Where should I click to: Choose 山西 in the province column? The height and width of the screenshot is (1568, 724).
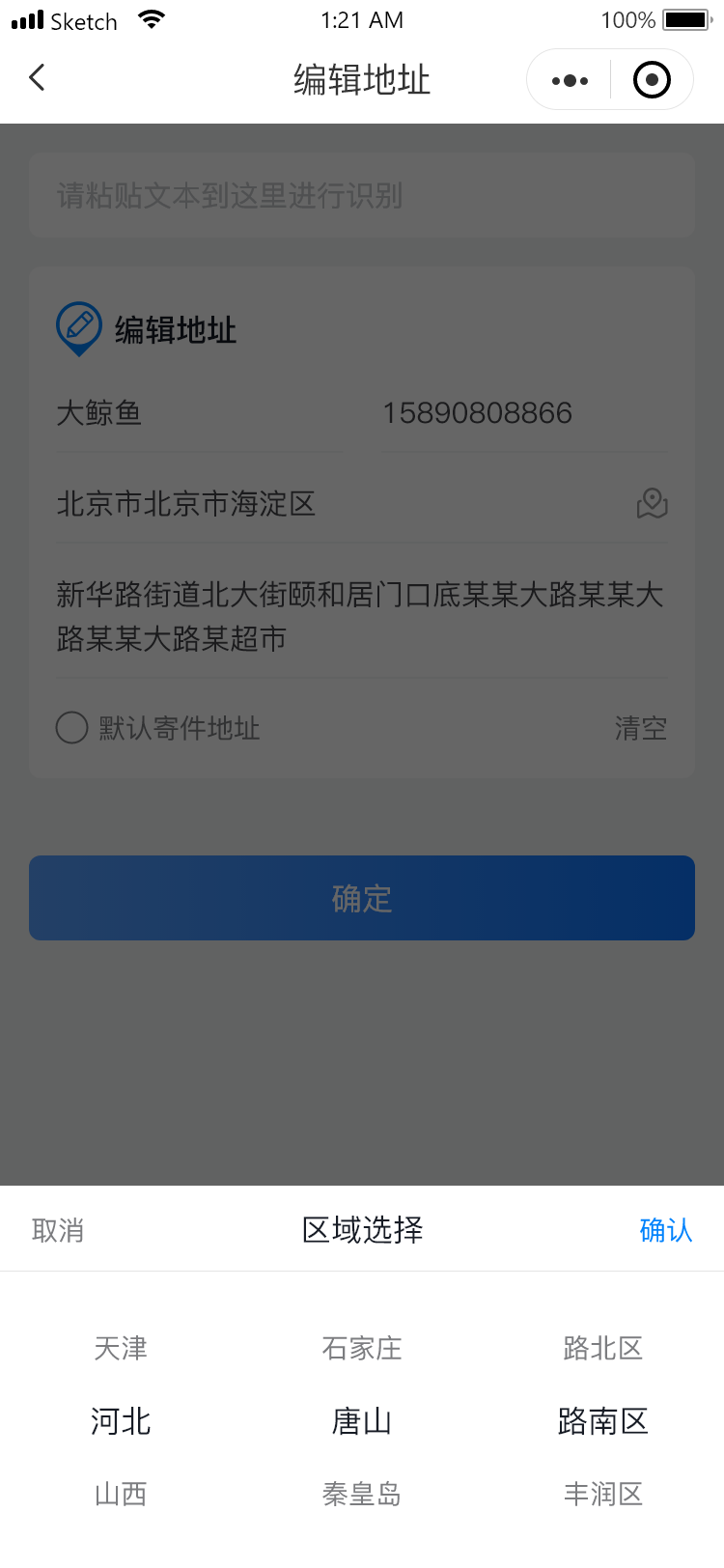(121, 1494)
